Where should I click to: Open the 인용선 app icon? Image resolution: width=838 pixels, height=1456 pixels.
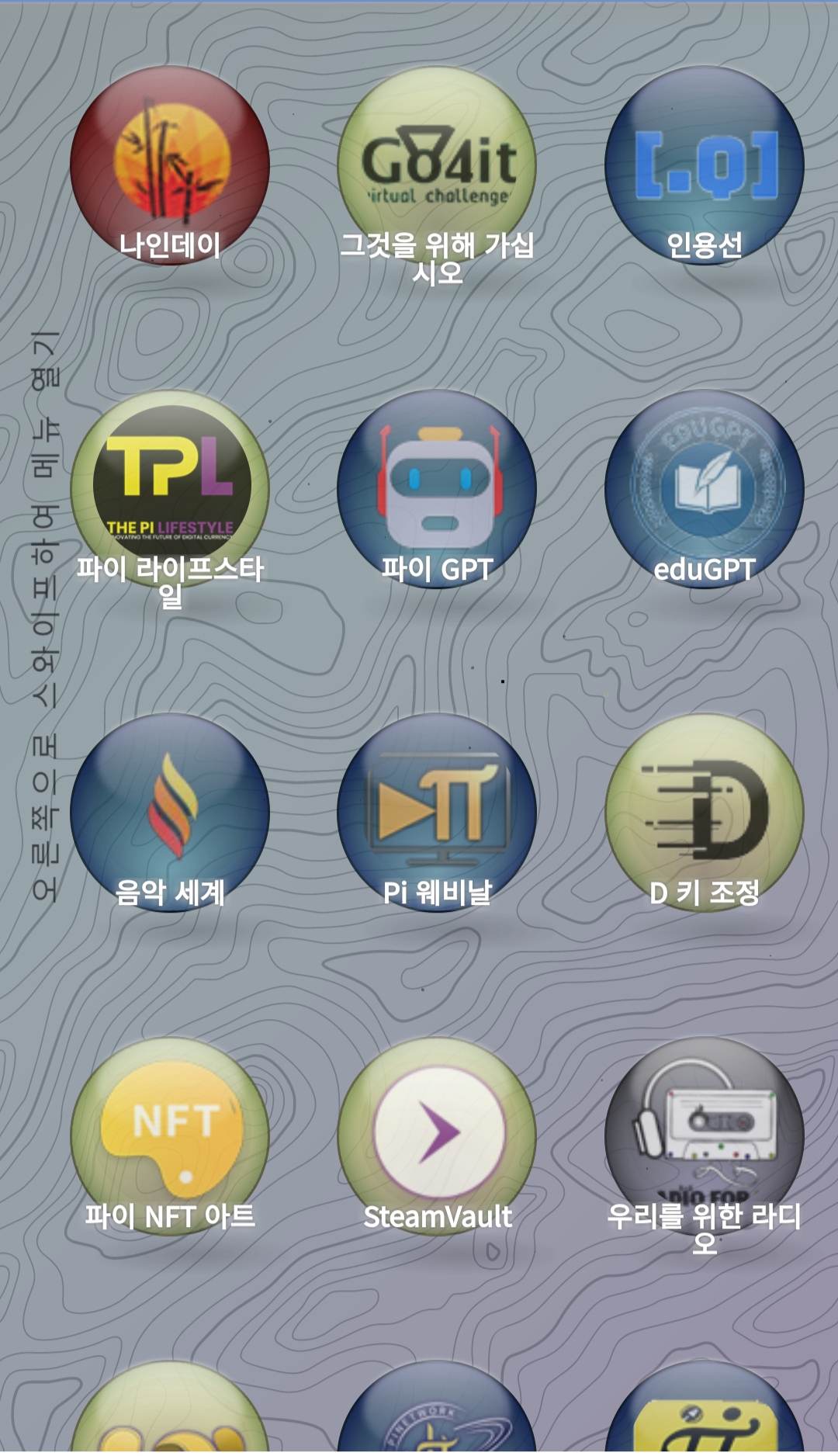click(705, 165)
